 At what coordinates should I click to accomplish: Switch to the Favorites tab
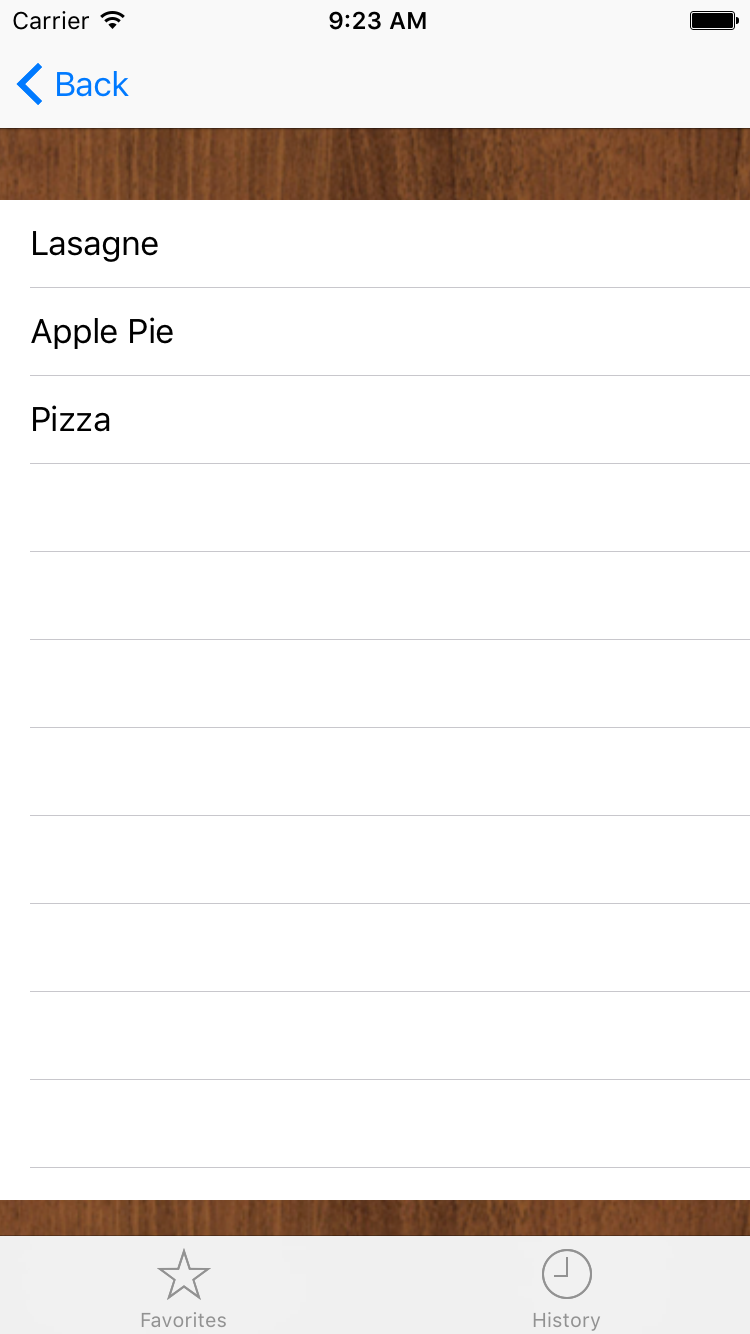(x=184, y=1288)
